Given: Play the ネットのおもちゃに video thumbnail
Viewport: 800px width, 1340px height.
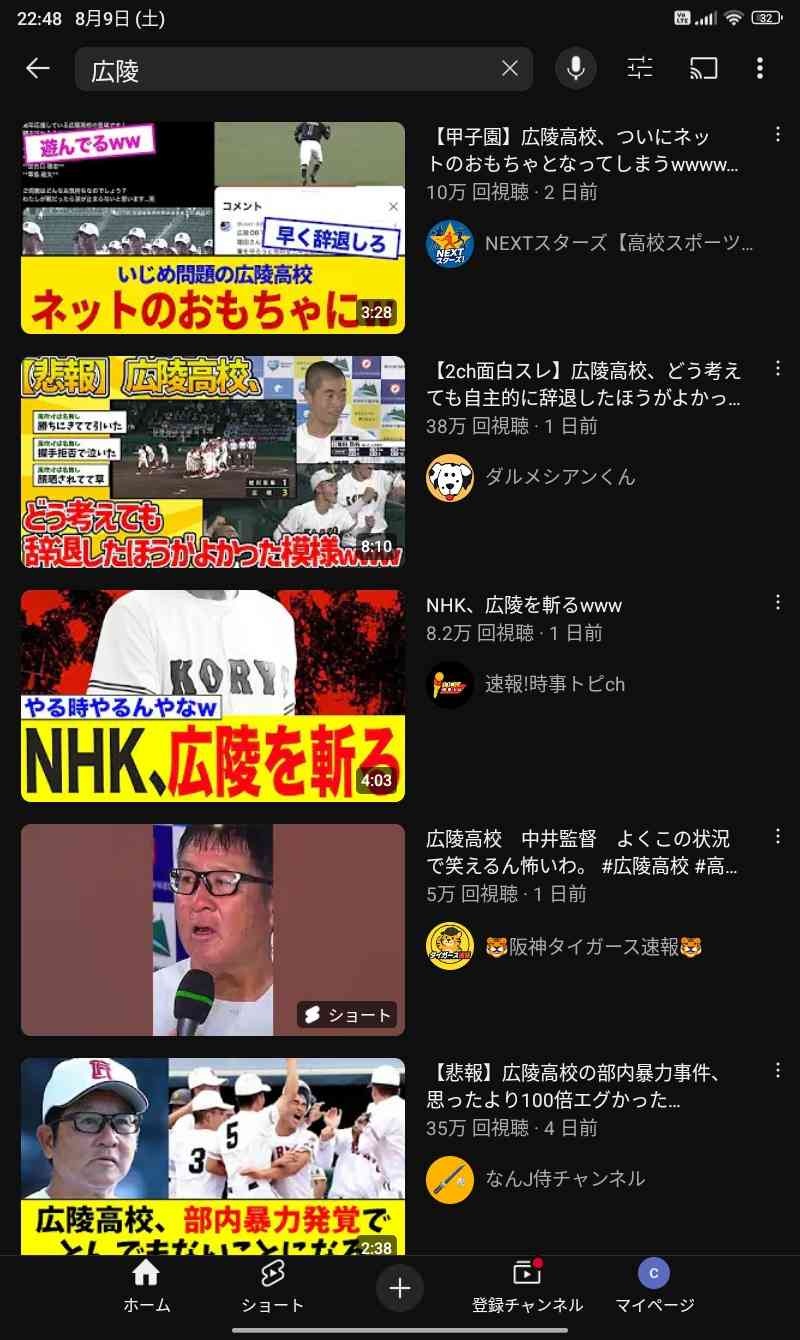Looking at the screenshot, I should coord(213,228).
